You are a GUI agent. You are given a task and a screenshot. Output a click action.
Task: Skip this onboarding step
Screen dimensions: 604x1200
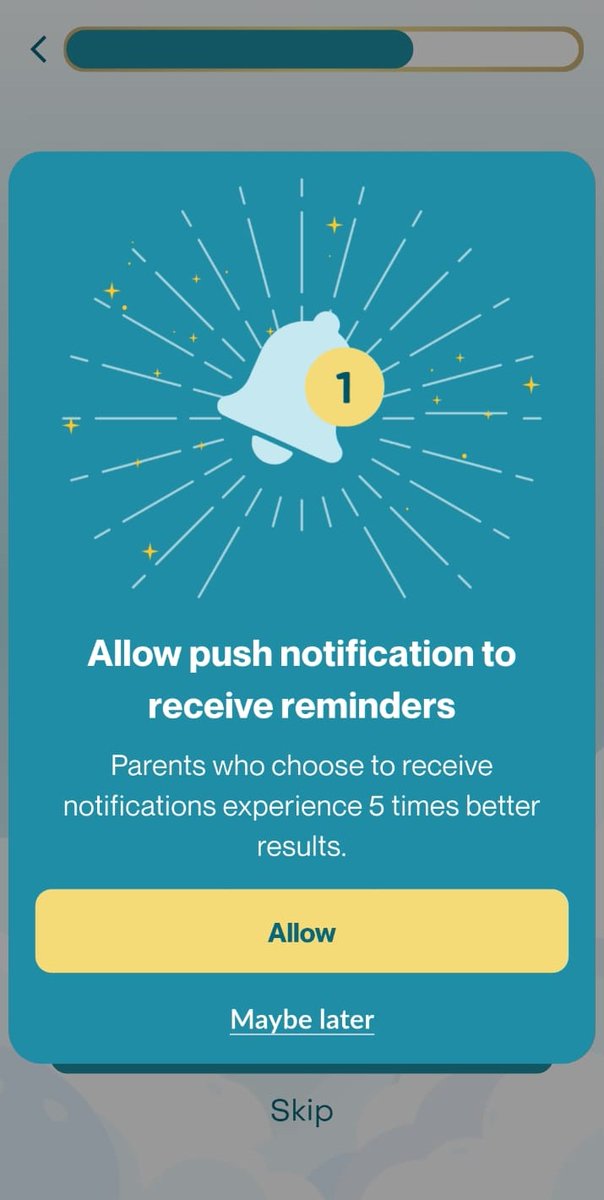[x=302, y=1110]
